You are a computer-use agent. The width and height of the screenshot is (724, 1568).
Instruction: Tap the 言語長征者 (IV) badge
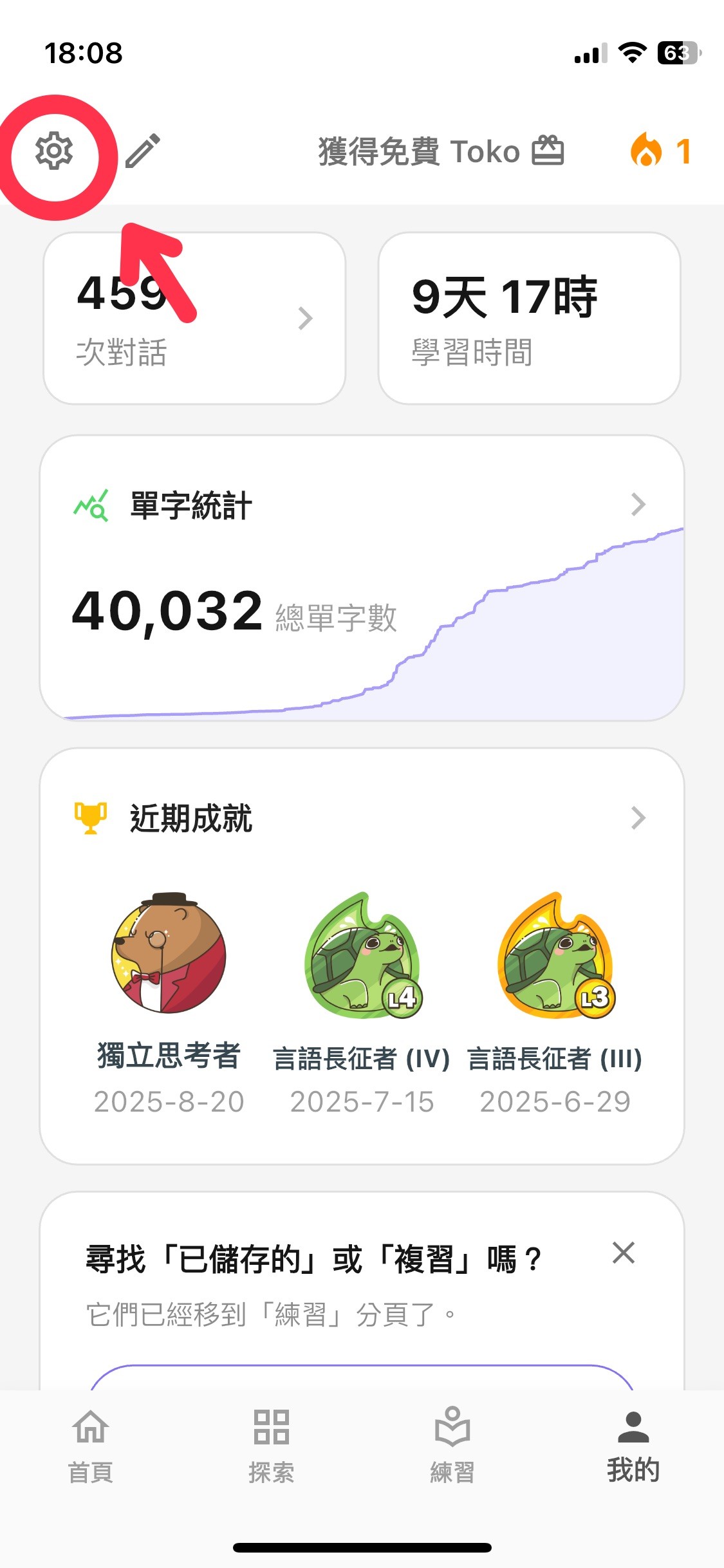point(362,959)
